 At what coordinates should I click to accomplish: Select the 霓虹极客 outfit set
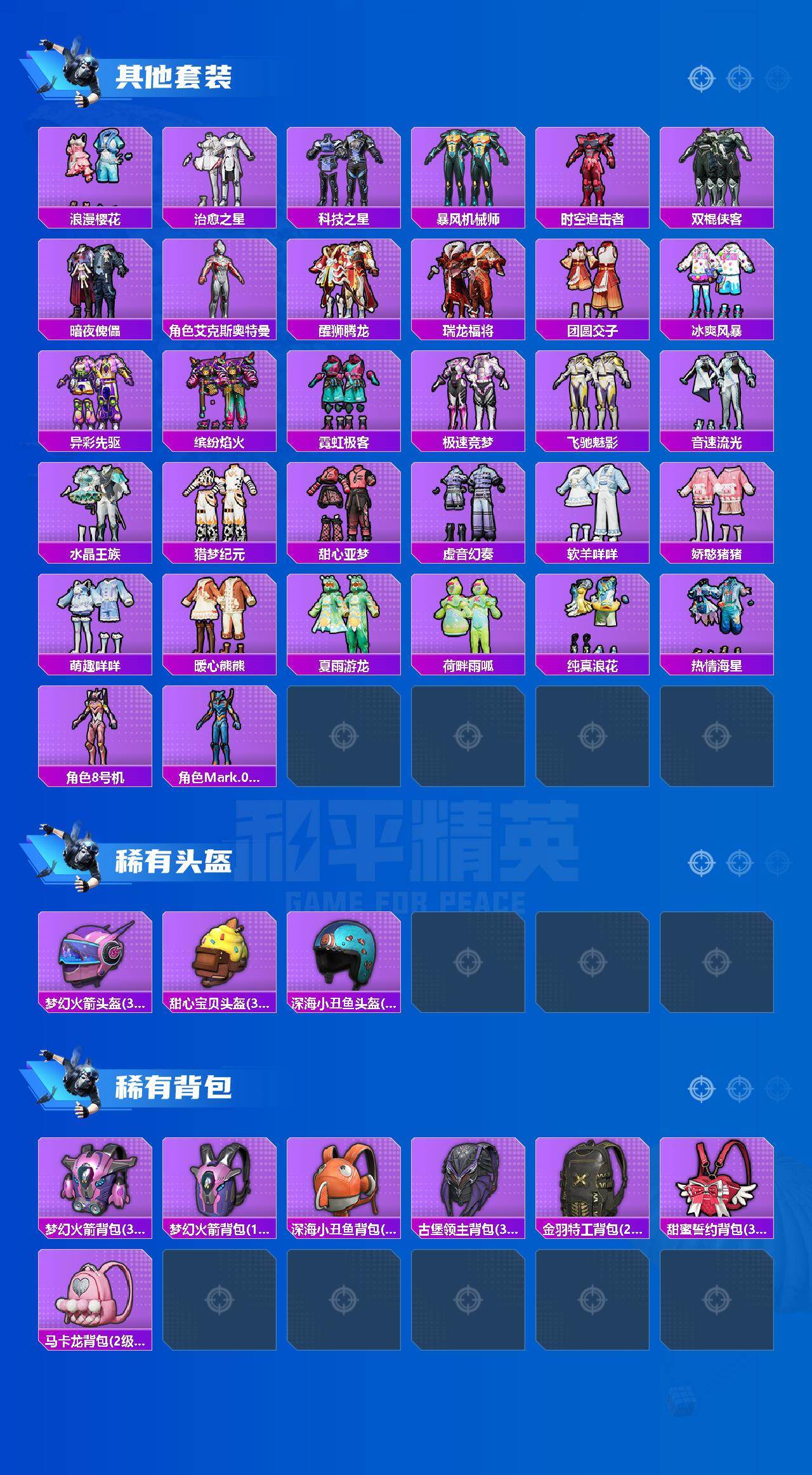[x=344, y=398]
